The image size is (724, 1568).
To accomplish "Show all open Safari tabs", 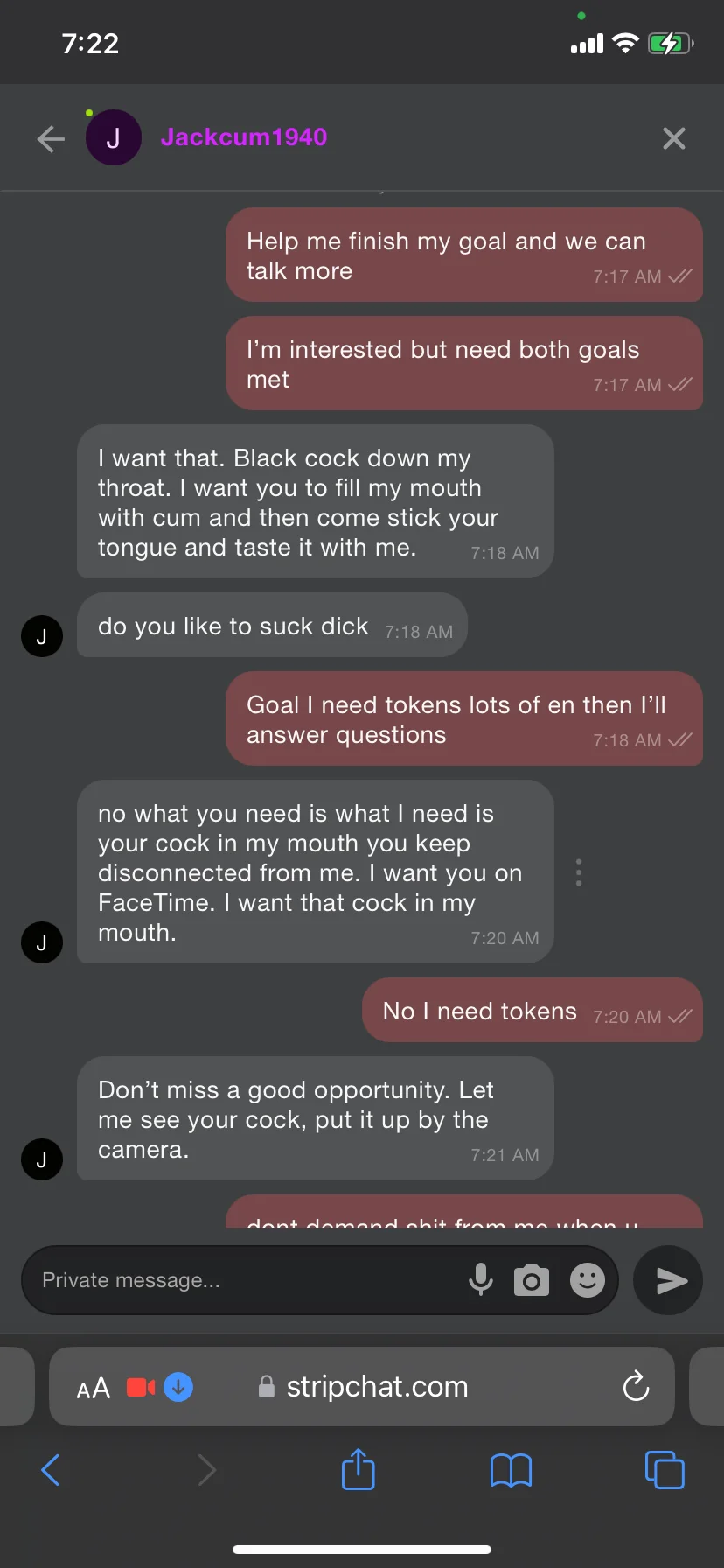I will pos(665,1470).
